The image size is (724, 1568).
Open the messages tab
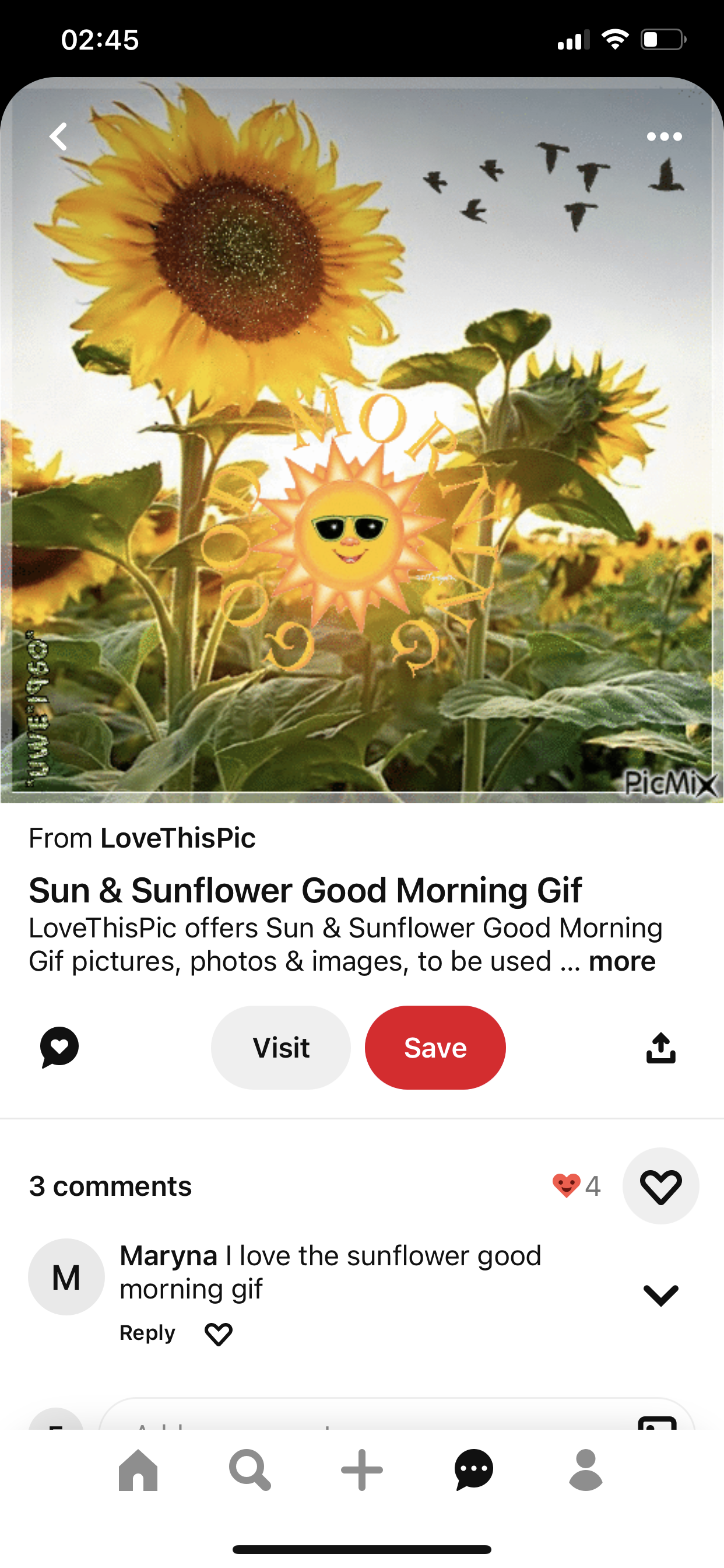click(x=474, y=1470)
